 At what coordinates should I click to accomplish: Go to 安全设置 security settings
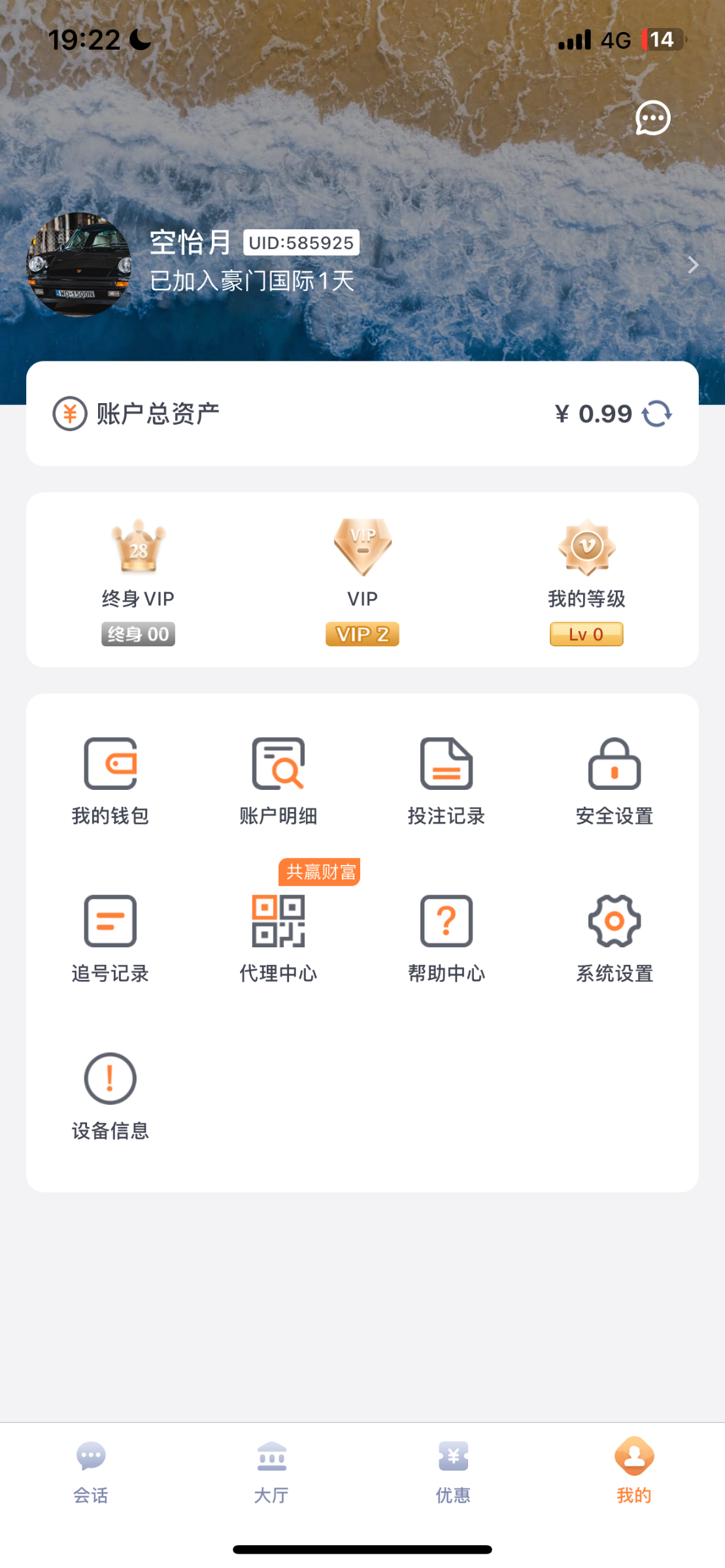(x=615, y=779)
